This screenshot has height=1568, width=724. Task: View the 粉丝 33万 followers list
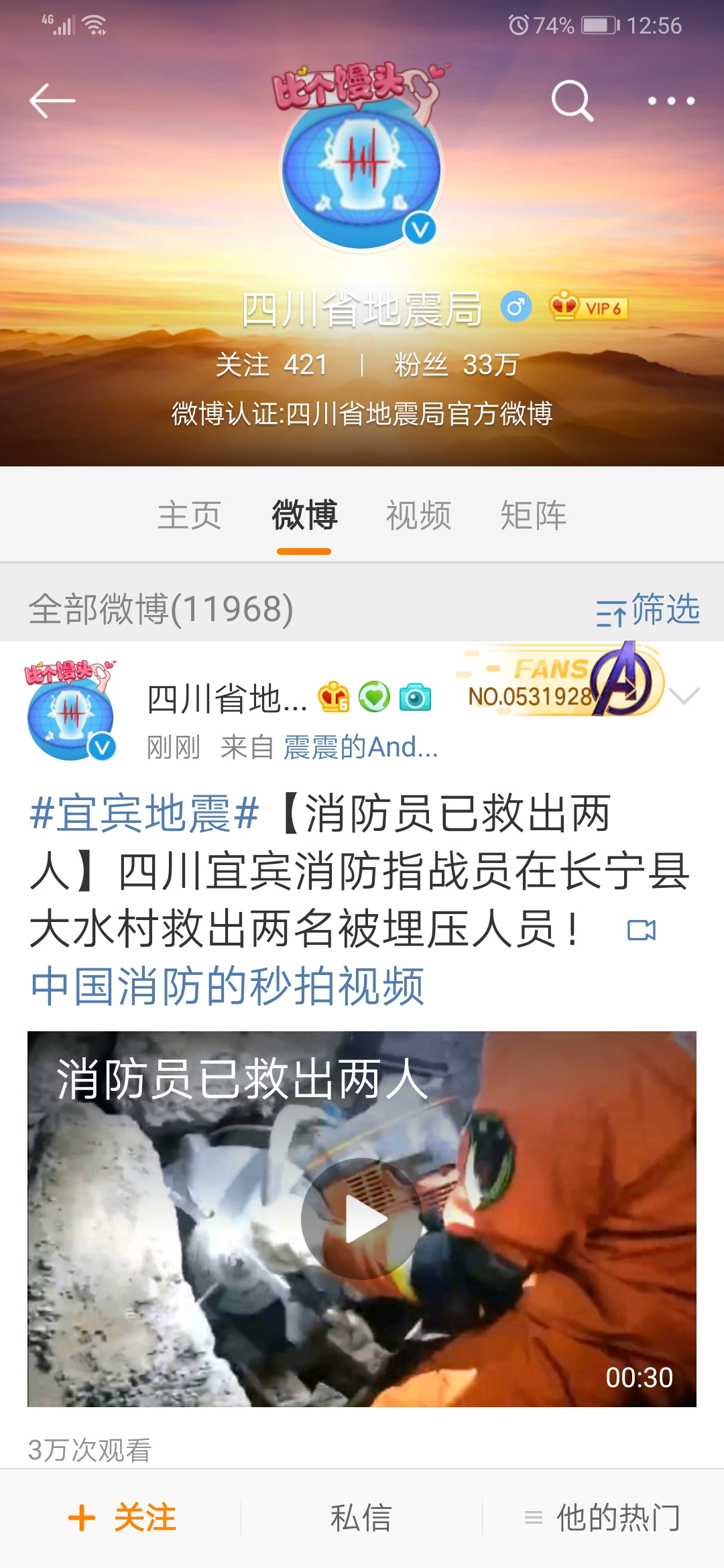(x=457, y=365)
